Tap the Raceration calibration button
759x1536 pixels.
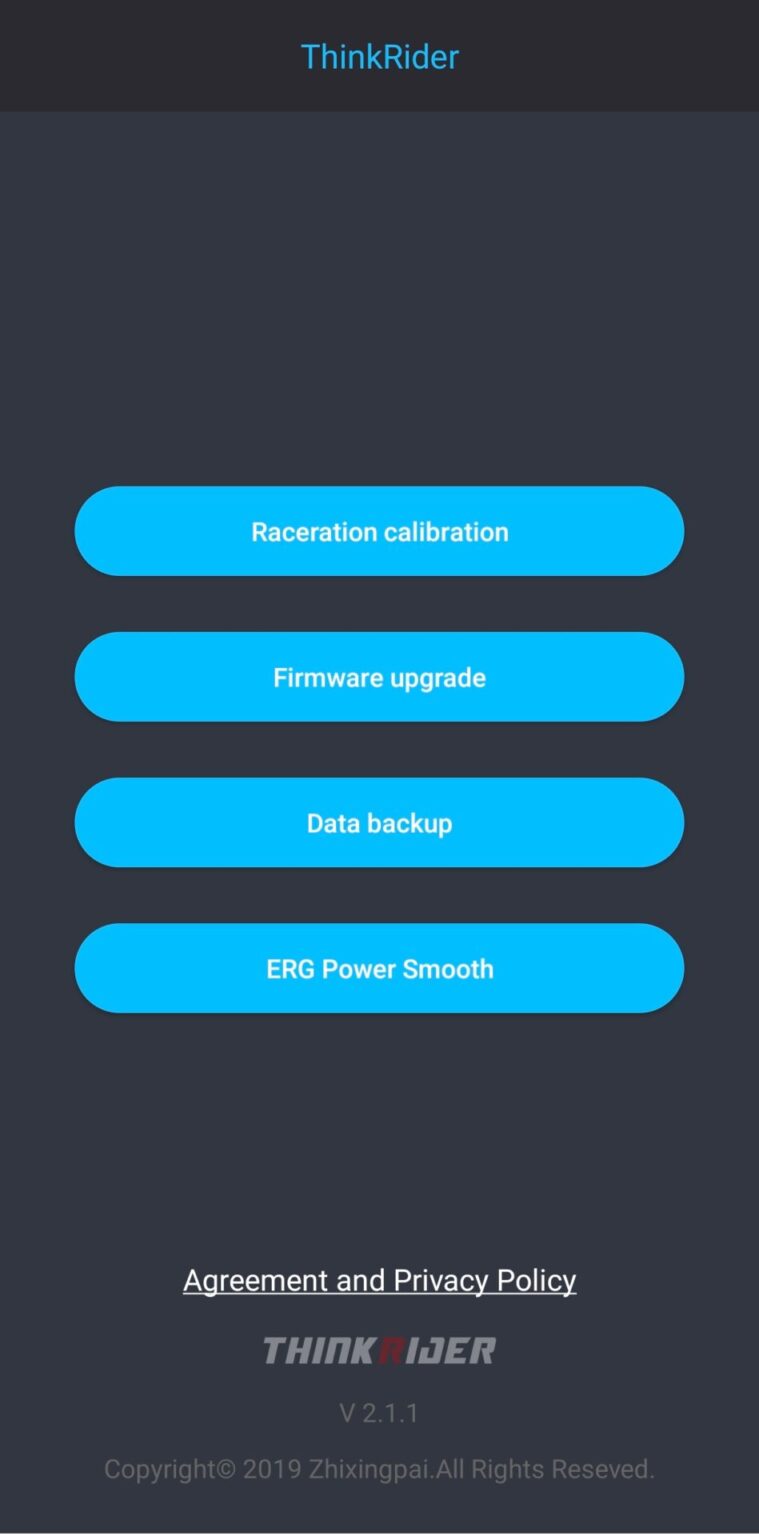click(x=379, y=531)
